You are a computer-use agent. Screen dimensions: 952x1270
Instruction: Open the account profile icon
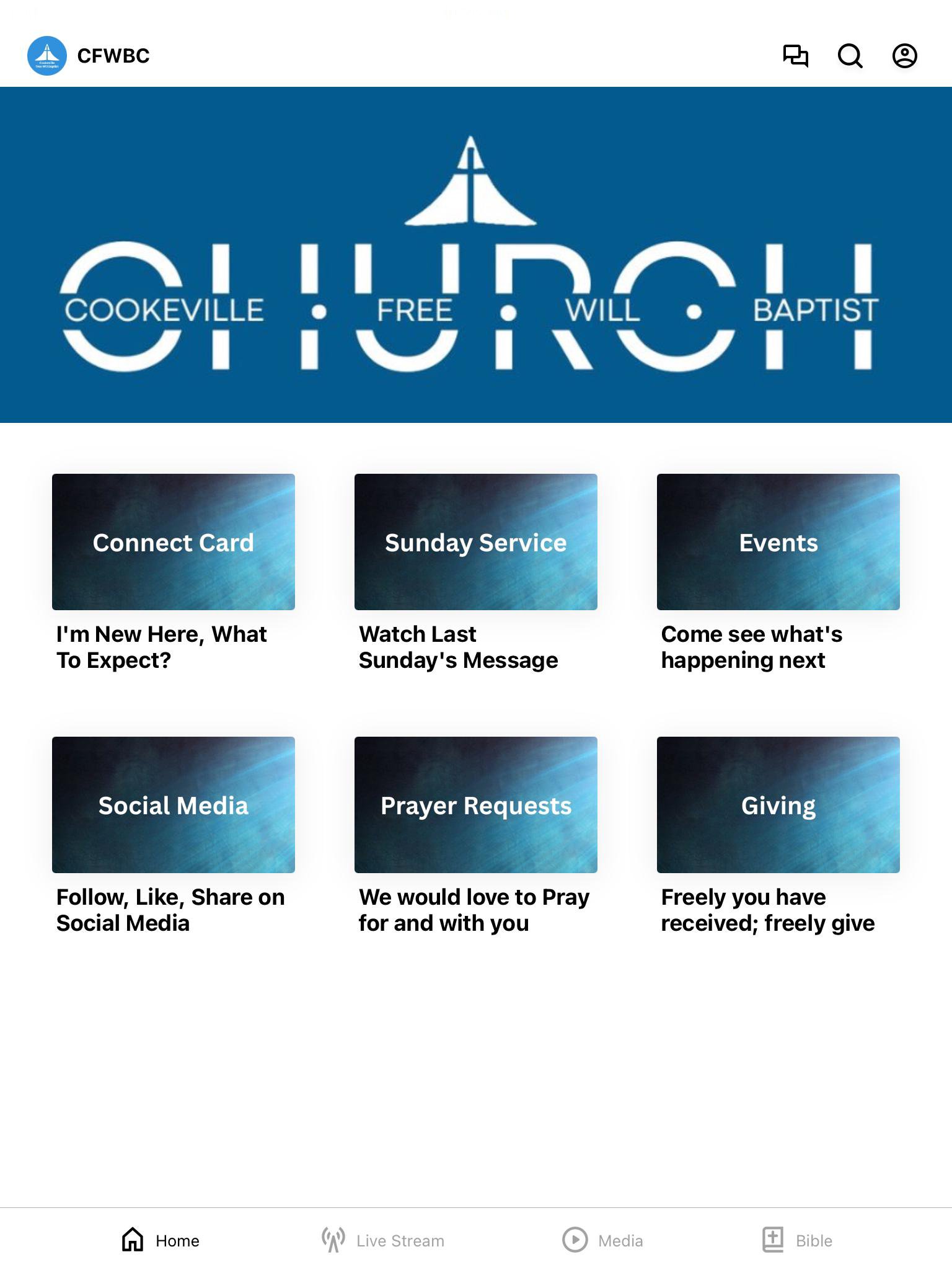pos(904,56)
